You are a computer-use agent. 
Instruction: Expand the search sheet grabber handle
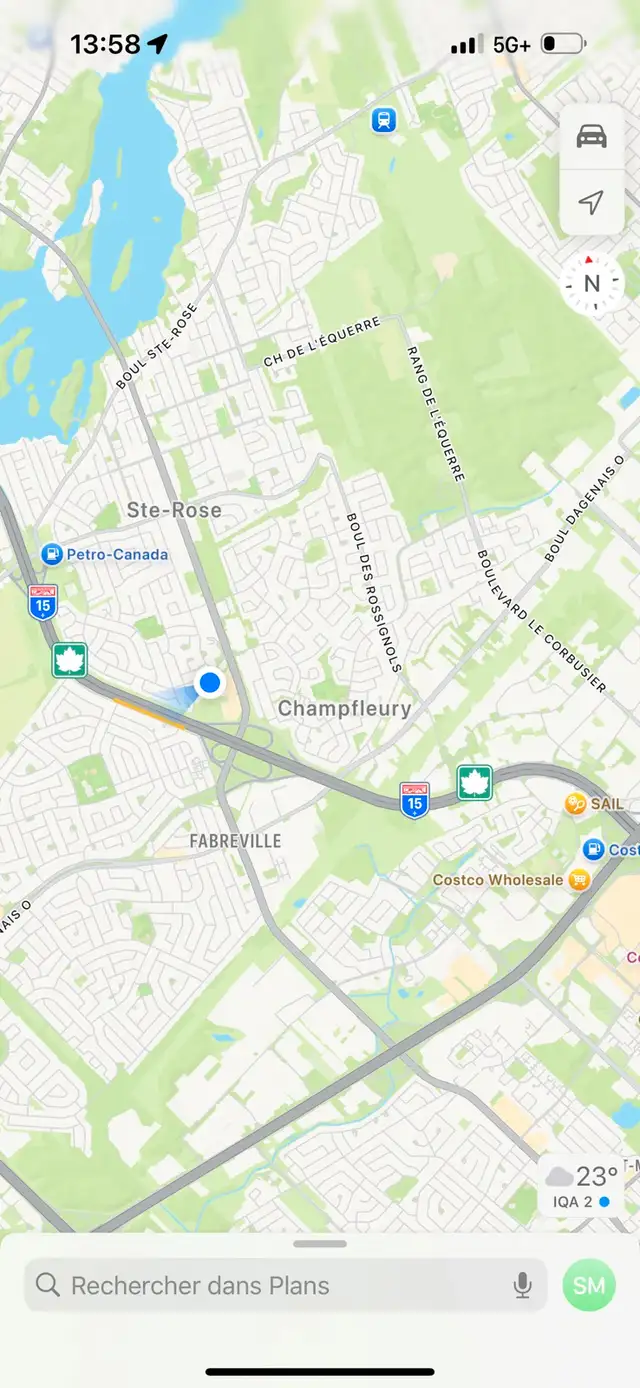click(320, 1244)
